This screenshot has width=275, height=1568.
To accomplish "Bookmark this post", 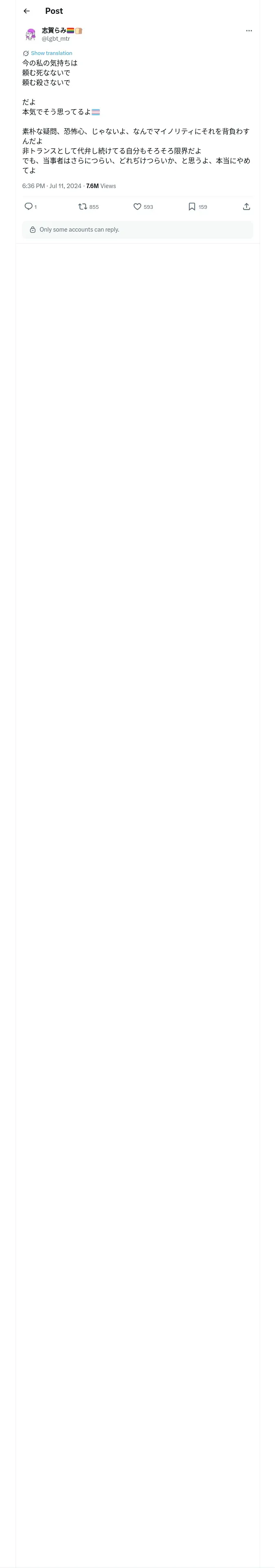I will [191, 206].
